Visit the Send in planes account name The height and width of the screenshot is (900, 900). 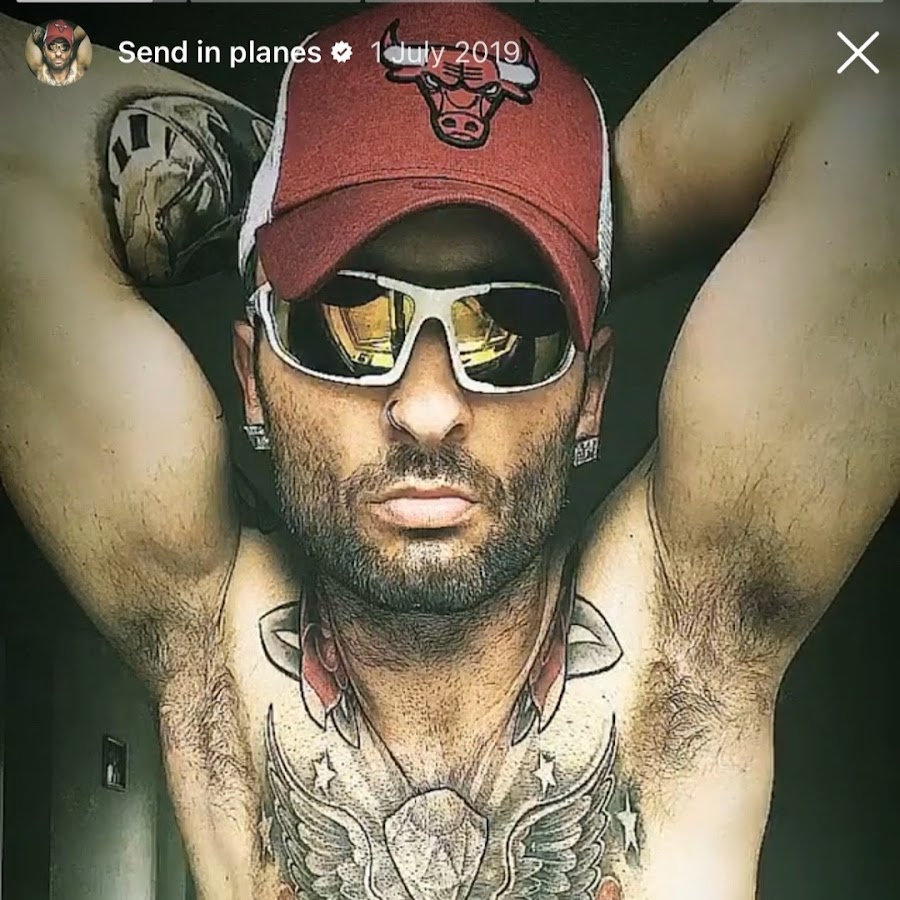tap(219, 53)
